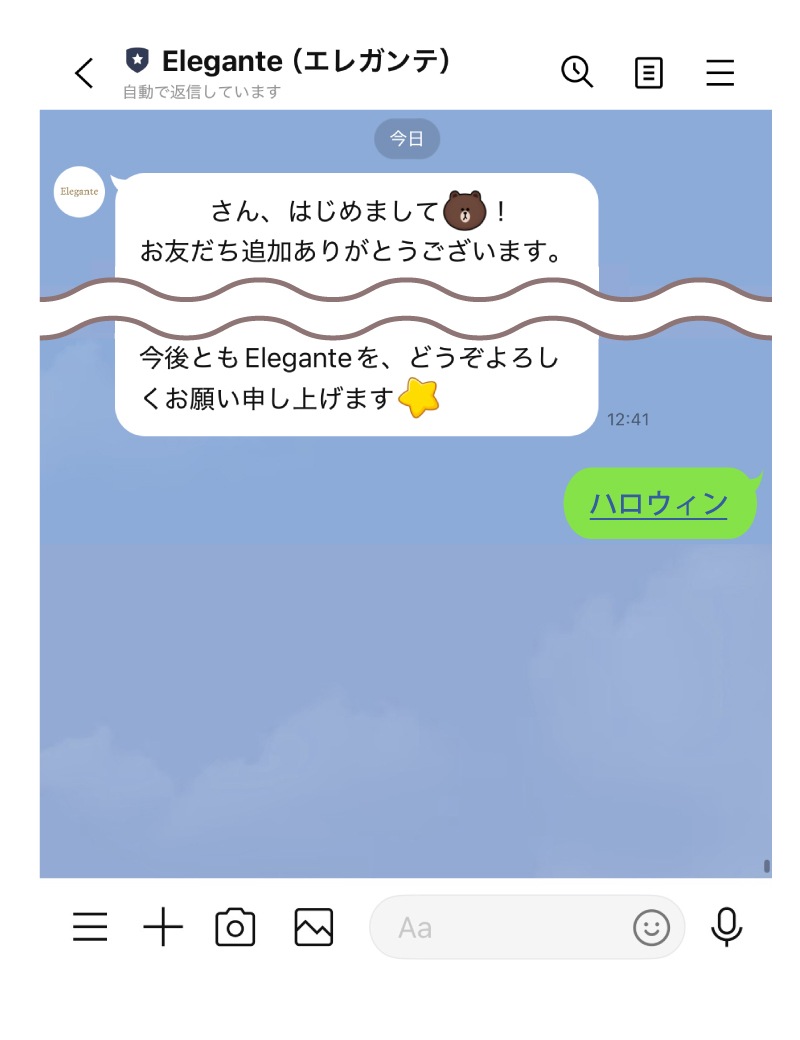The image size is (800, 1040).
Task: Record a voice message with the microphone
Action: tap(727, 927)
